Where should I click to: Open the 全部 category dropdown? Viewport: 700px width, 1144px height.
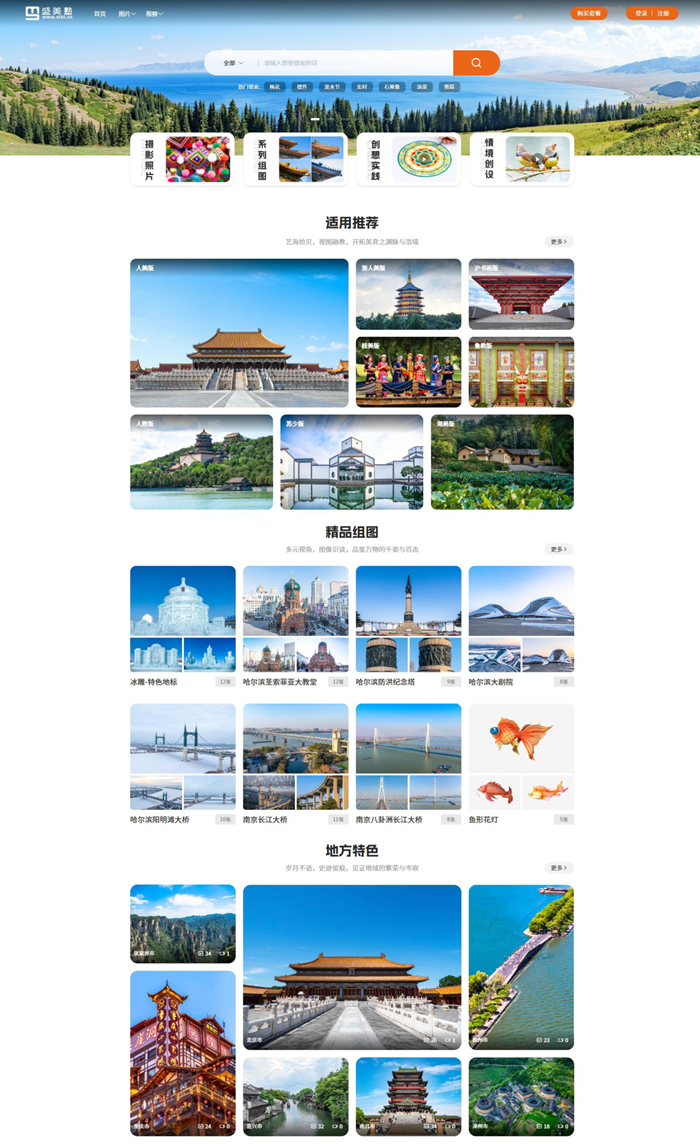(x=233, y=63)
